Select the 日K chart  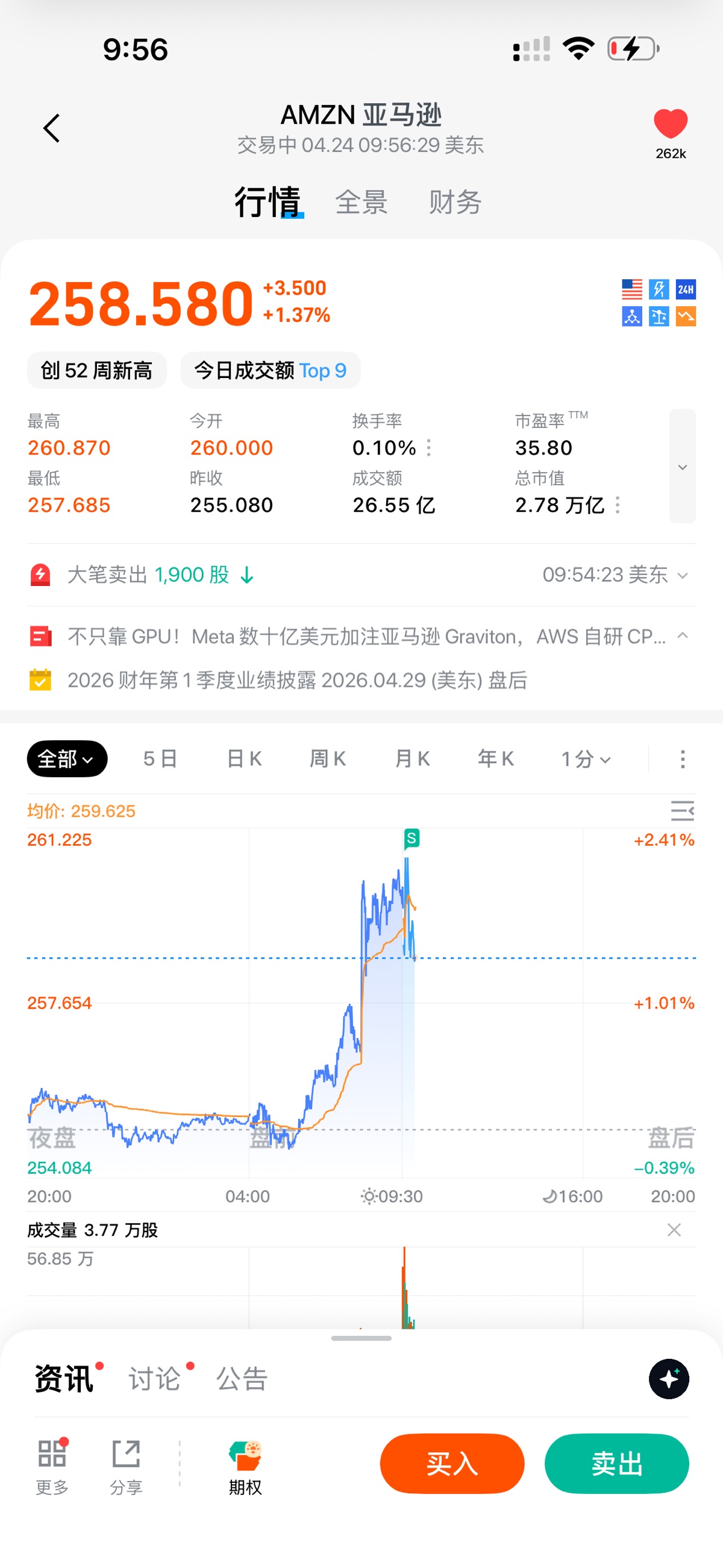[x=244, y=759]
